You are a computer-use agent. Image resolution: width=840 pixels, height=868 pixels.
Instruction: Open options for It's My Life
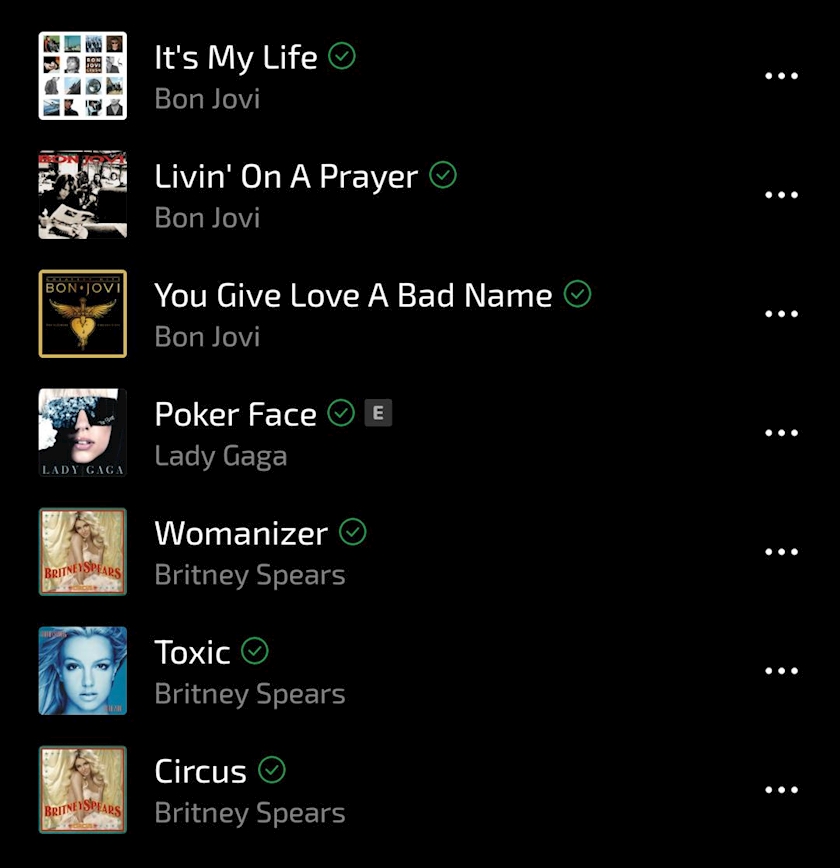(x=781, y=76)
